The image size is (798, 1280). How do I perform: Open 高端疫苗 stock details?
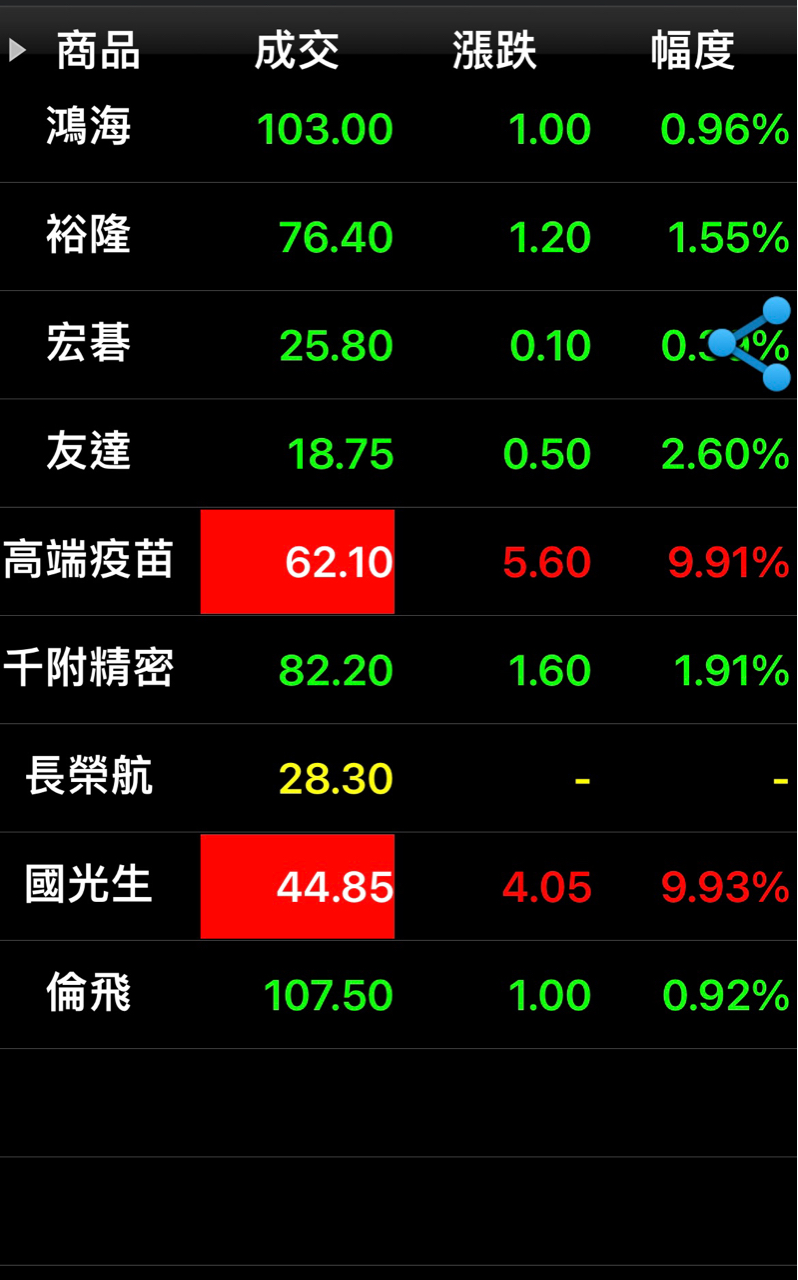pyautogui.click(x=90, y=561)
